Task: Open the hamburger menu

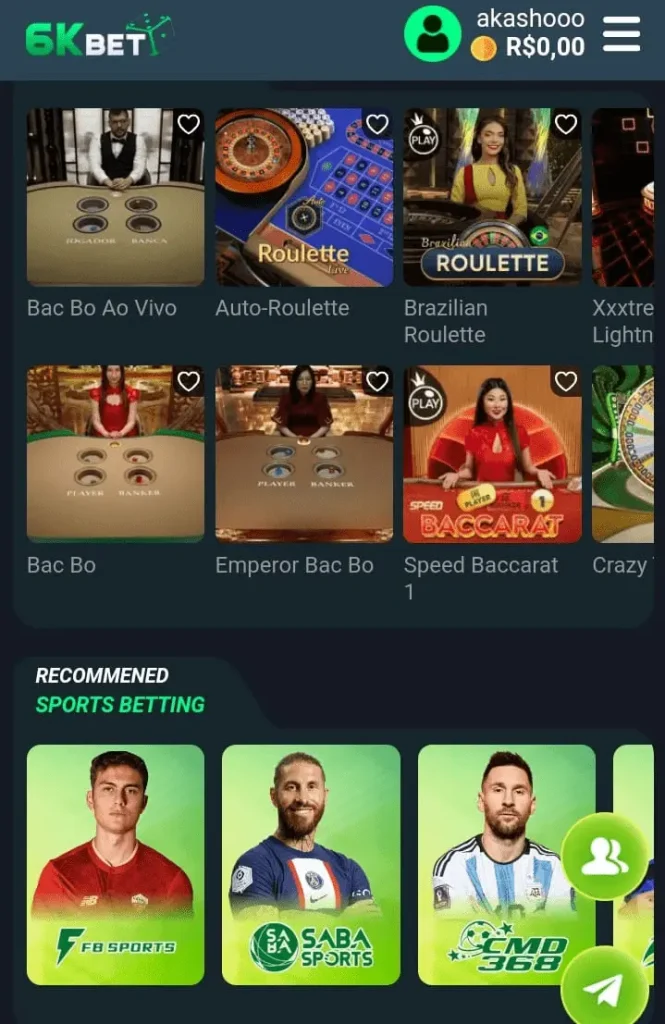Action: click(x=621, y=34)
